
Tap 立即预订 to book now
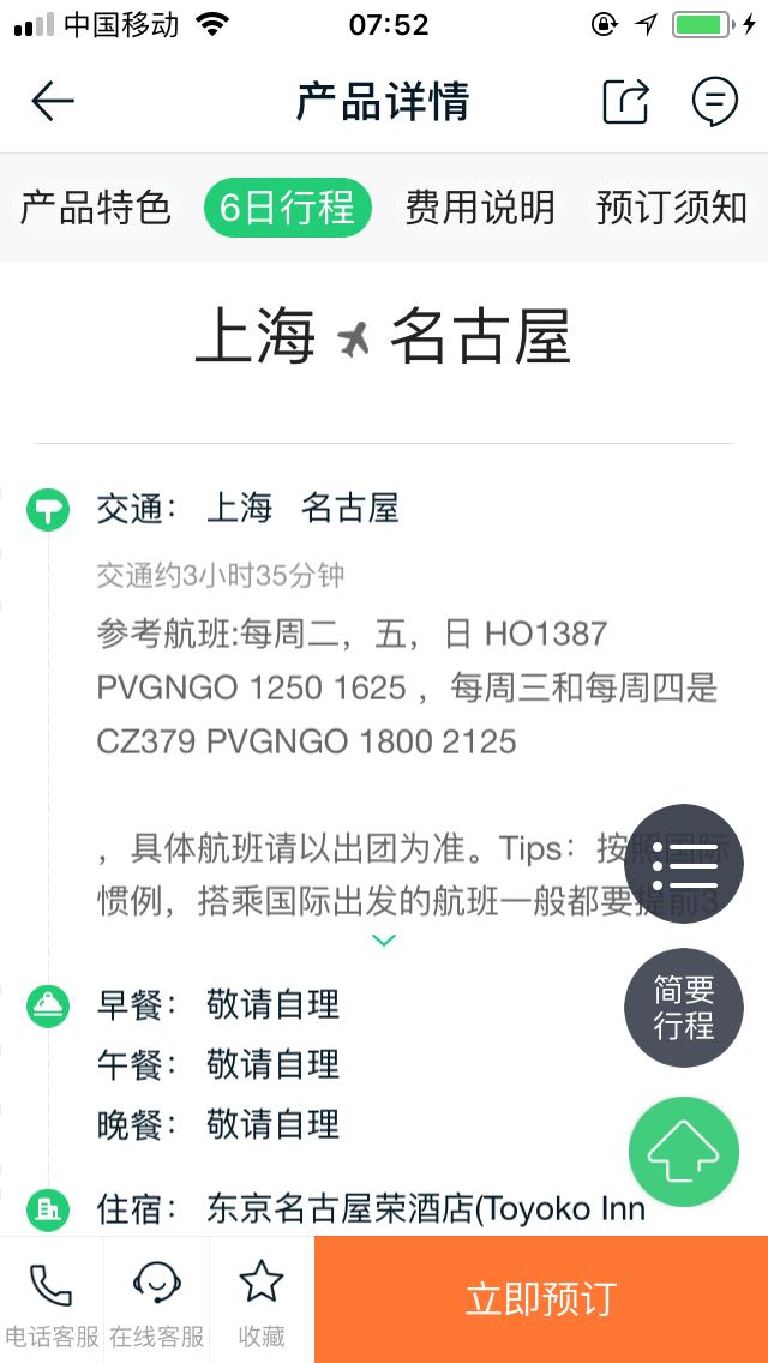coord(541,1300)
